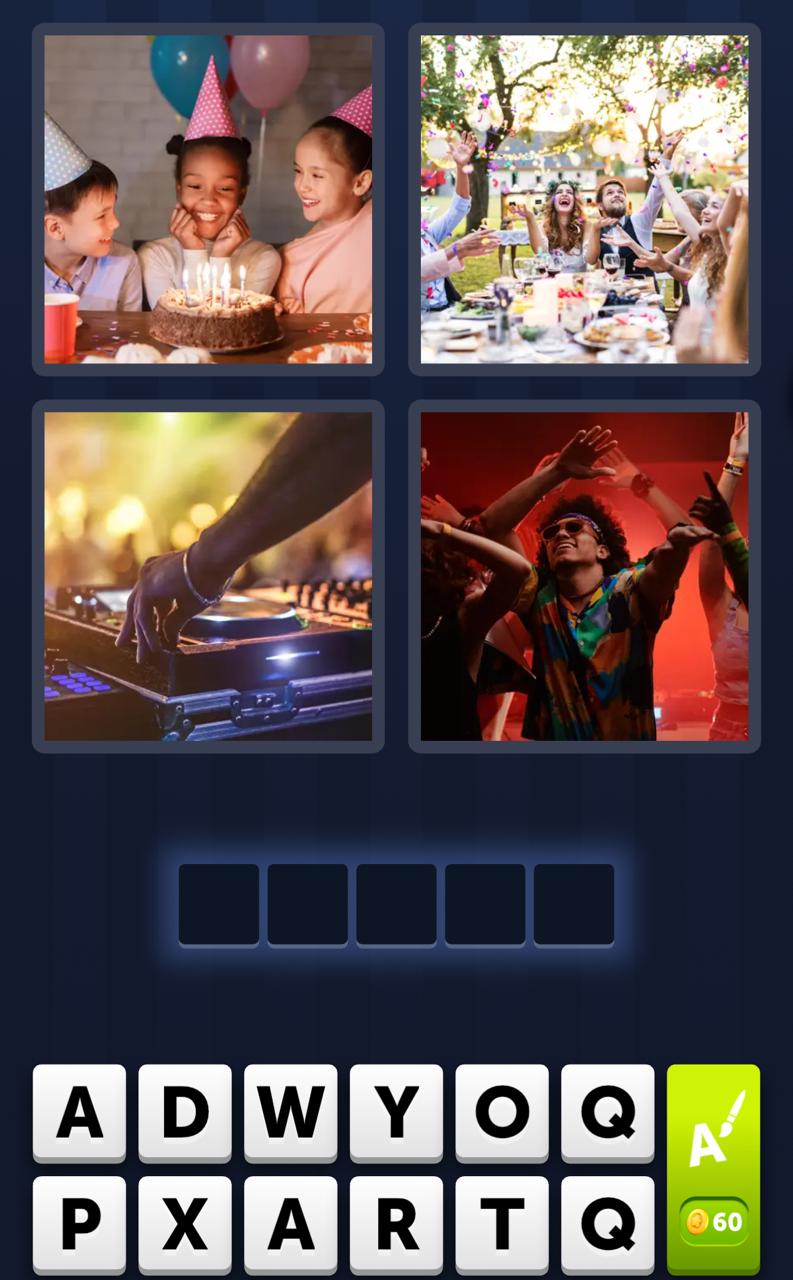Choose the letter T tile
Screen dimensions: 793x1280
[502, 1223]
